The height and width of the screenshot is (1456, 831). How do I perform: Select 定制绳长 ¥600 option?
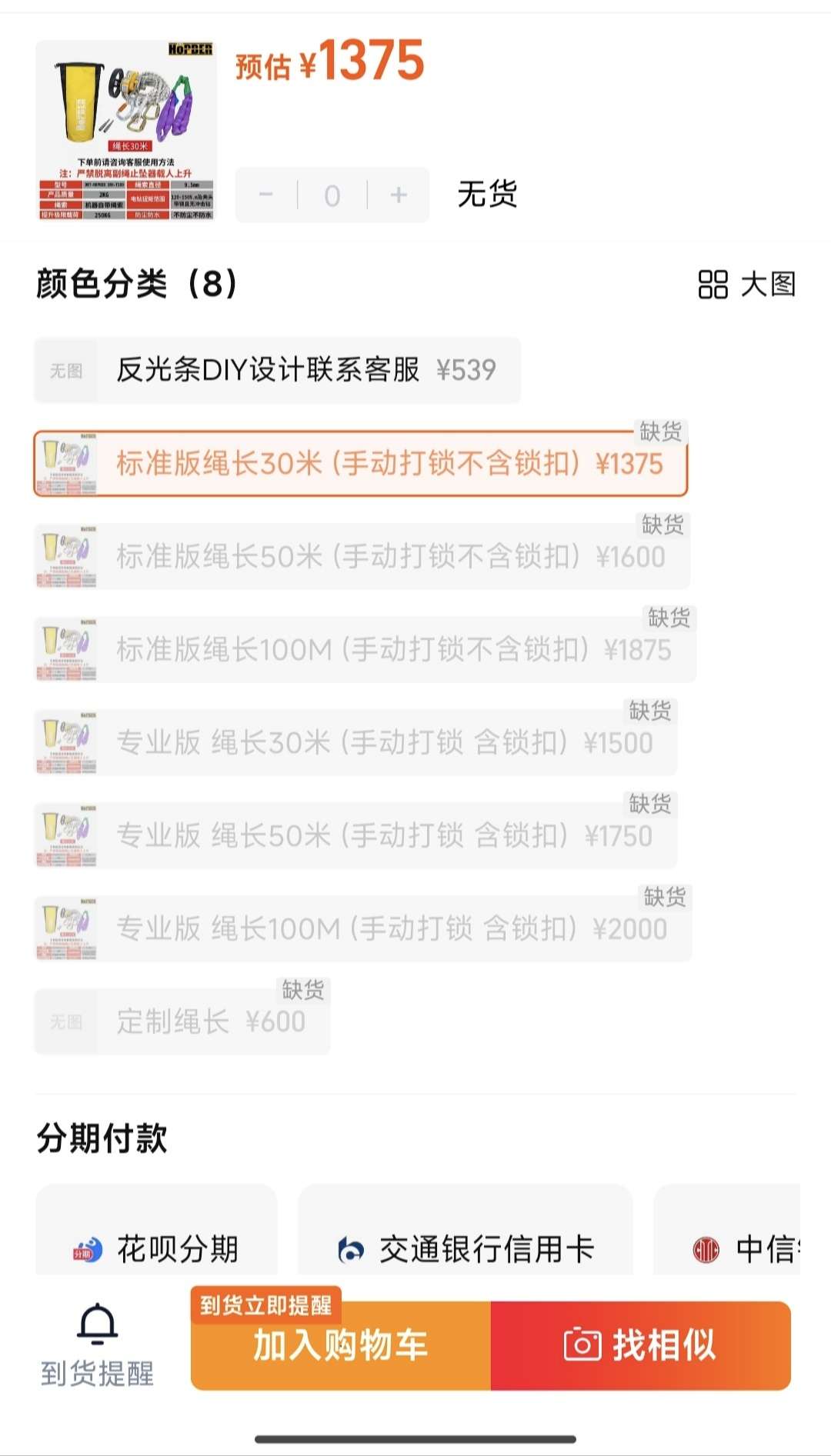[182, 1022]
